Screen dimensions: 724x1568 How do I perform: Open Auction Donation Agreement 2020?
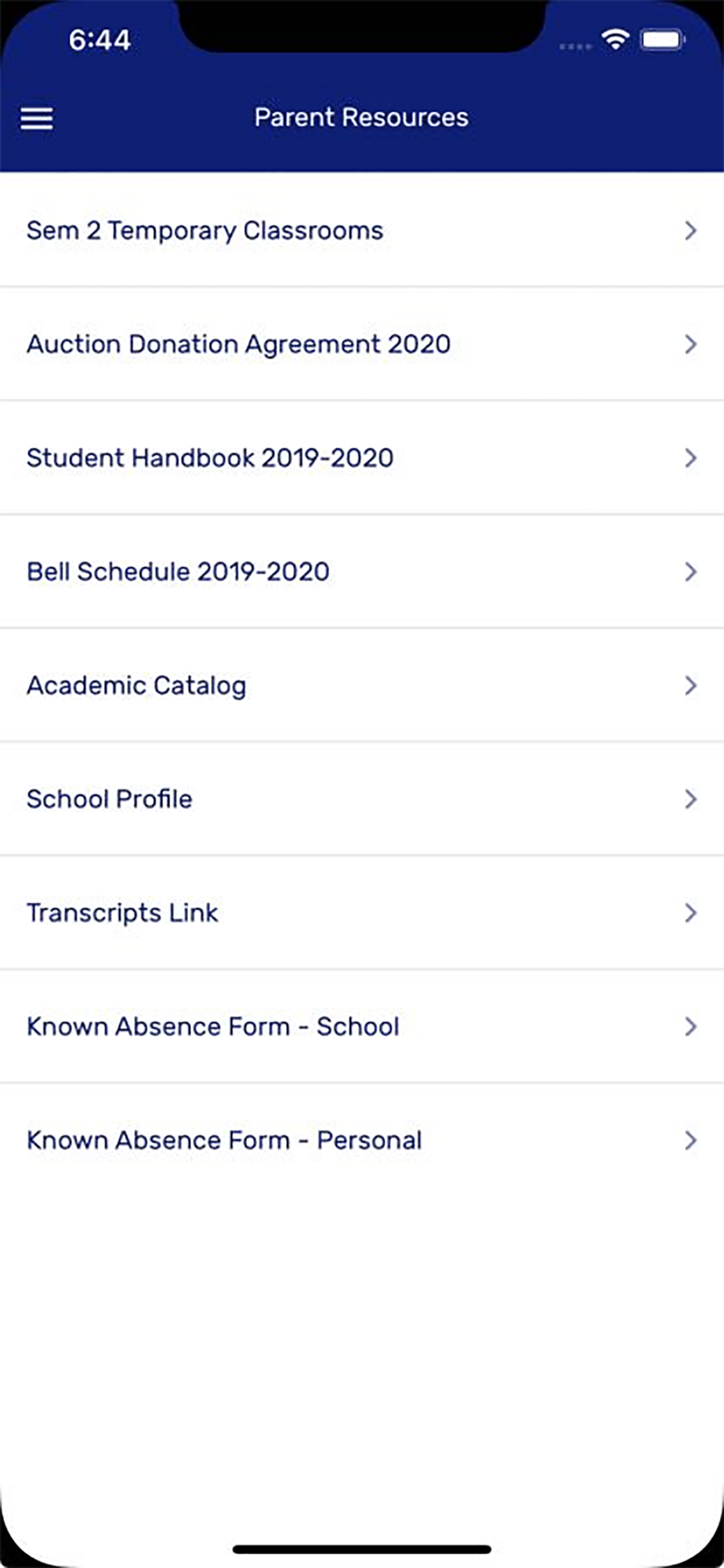pyautogui.click(x=362, y=343)
